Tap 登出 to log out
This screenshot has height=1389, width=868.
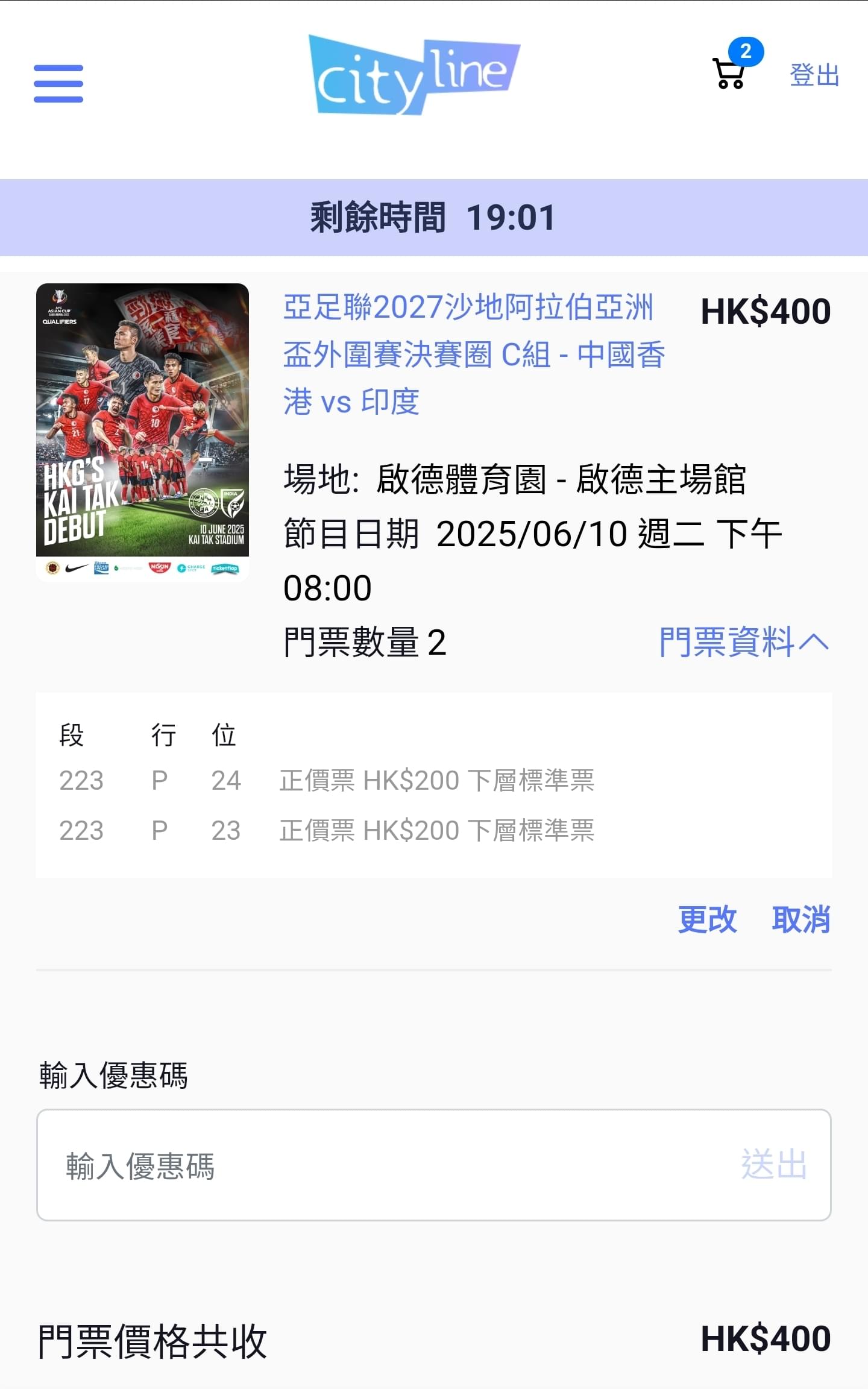tap(814, 75)
